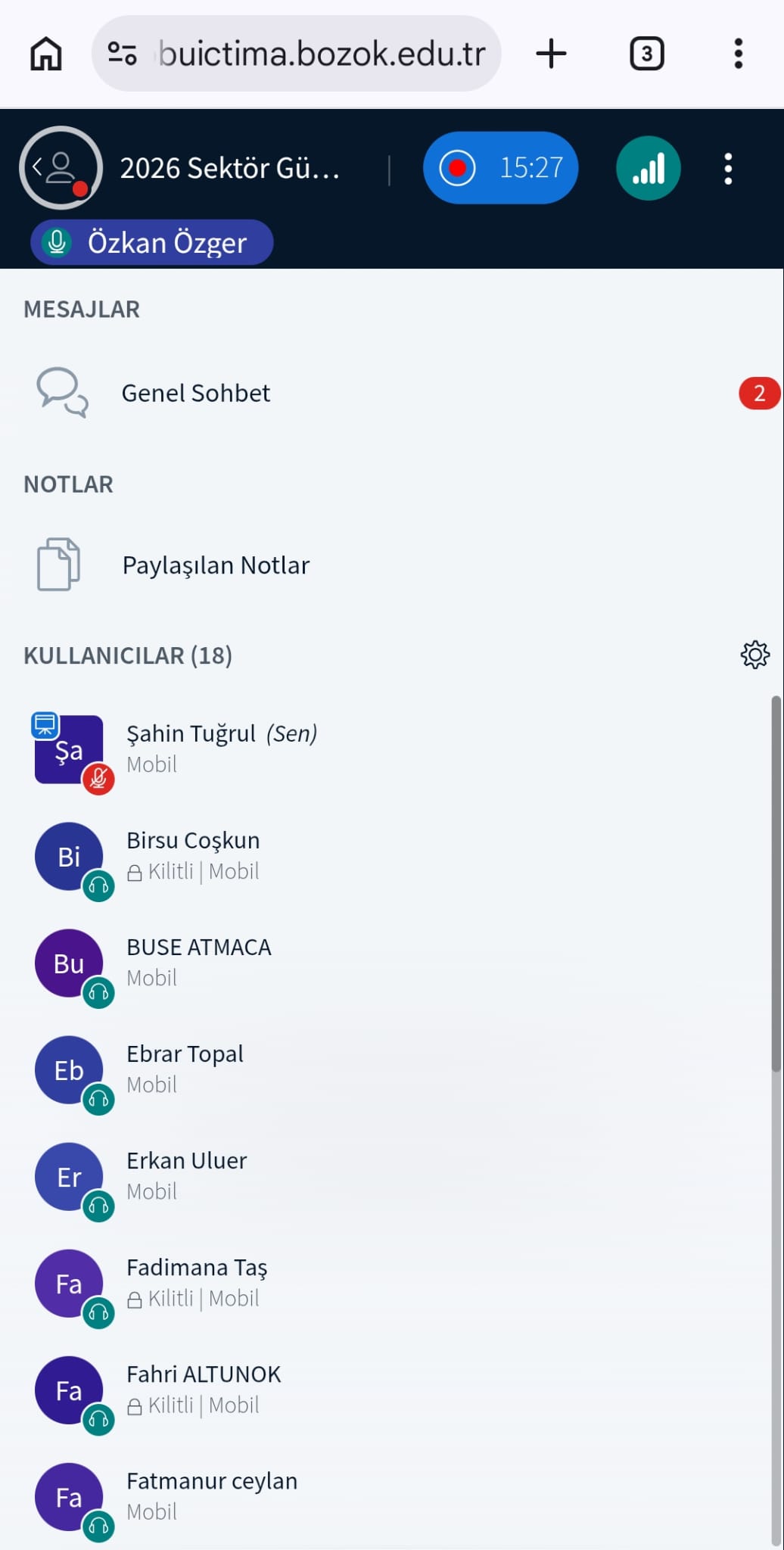The image size is (784, 1550).
Task: Select user Ebrar Topal
Action: 185,1069
